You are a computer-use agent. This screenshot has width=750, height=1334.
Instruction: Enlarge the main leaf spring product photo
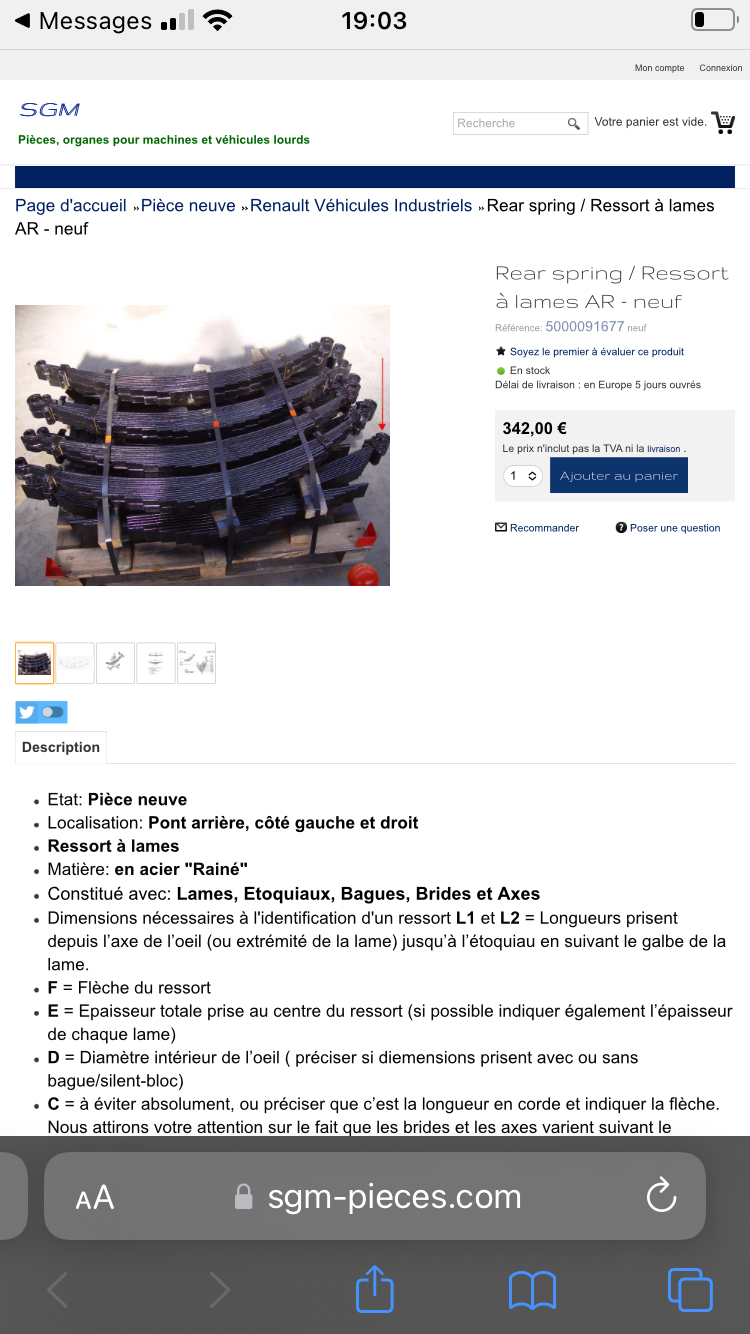[202, 445]
